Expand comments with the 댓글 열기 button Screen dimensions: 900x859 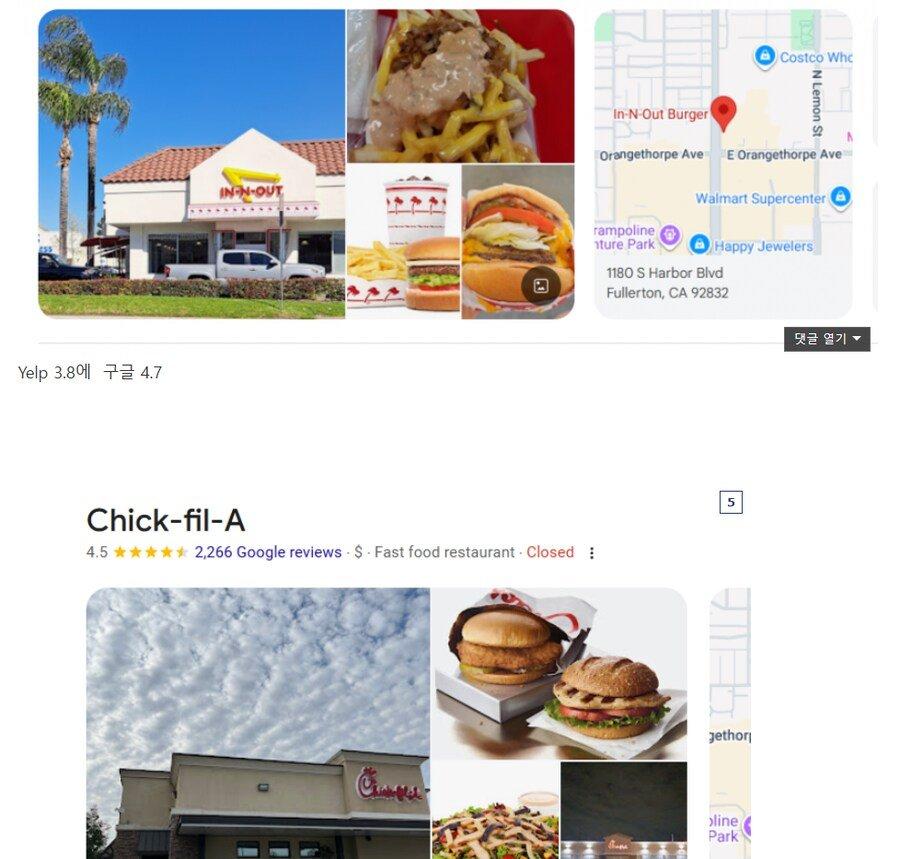point(826,339)
